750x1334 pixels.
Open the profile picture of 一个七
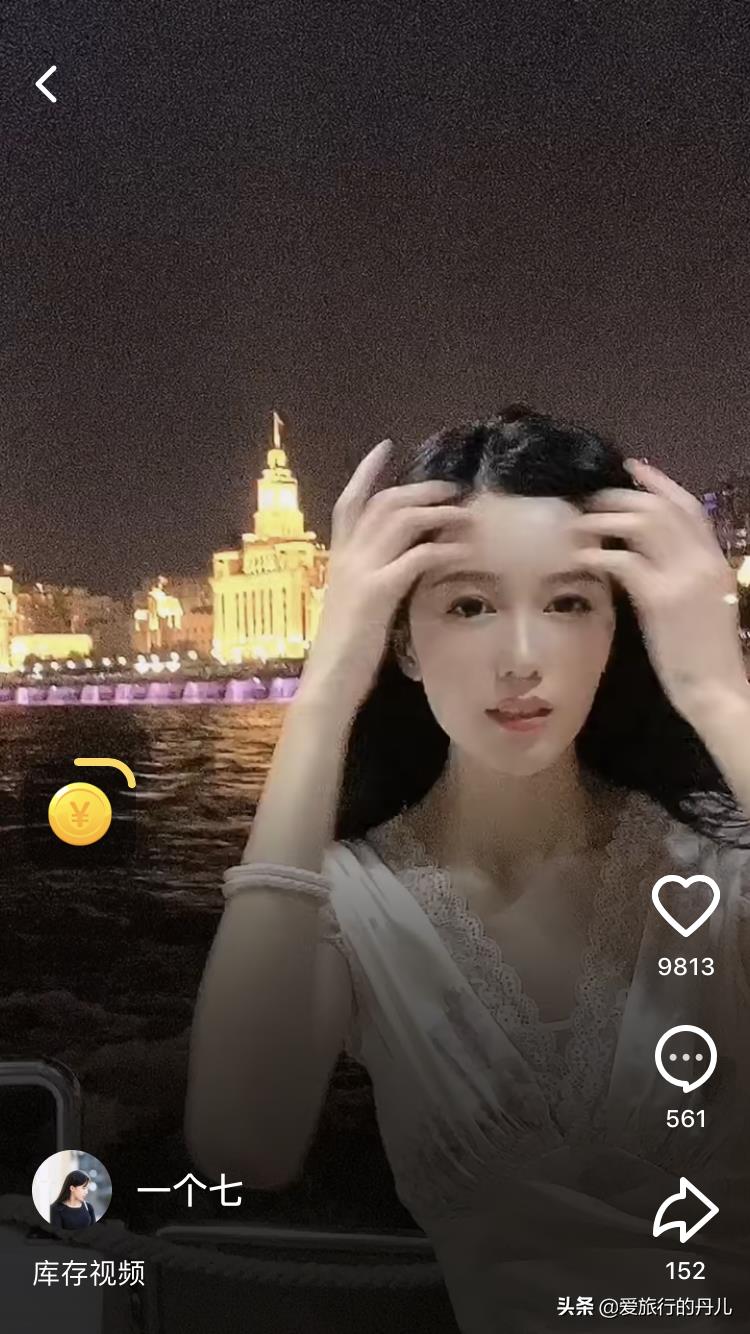pyautogui.click(x=72, y=1190)
